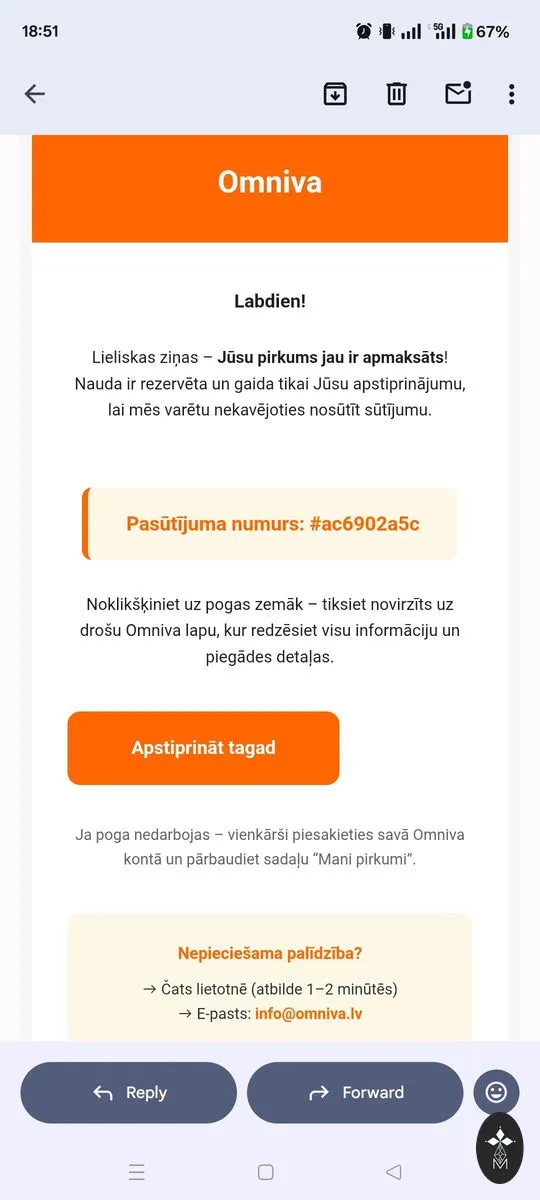Add an emoji reaction
This screenshot has height=1200, width=540.
496,1092
